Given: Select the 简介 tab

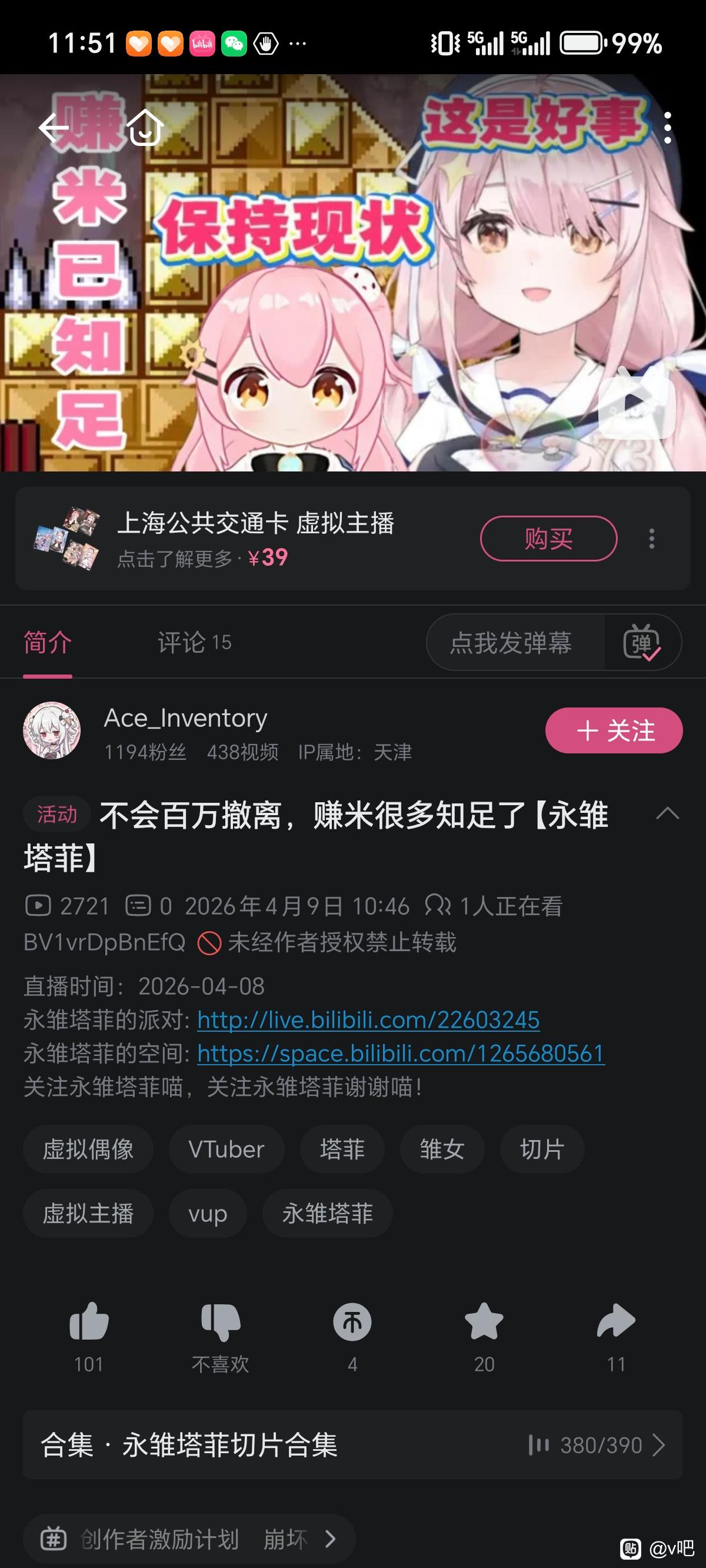Looking at the screenshot, I should [x=48, y=642].
